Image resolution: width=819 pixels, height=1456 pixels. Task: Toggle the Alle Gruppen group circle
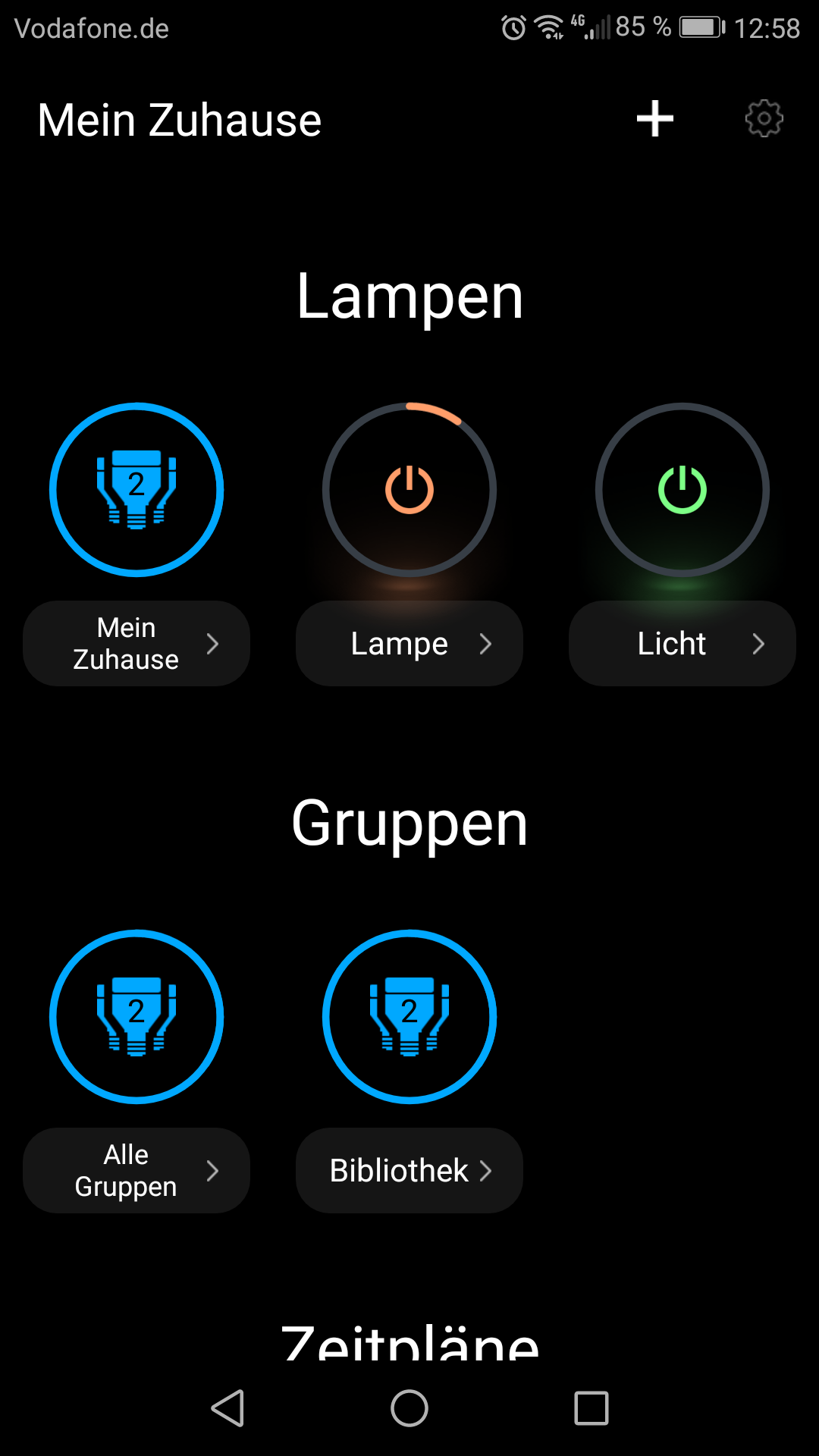tap(136, 1016)
